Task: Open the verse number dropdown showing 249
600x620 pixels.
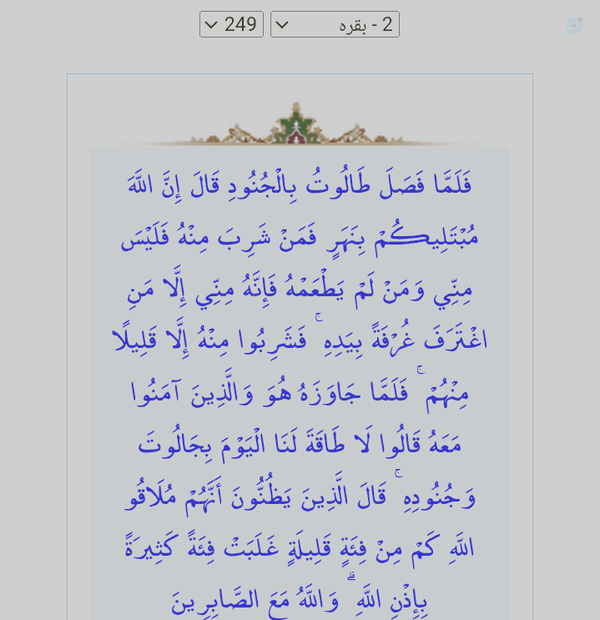Action: coord(231,25)
